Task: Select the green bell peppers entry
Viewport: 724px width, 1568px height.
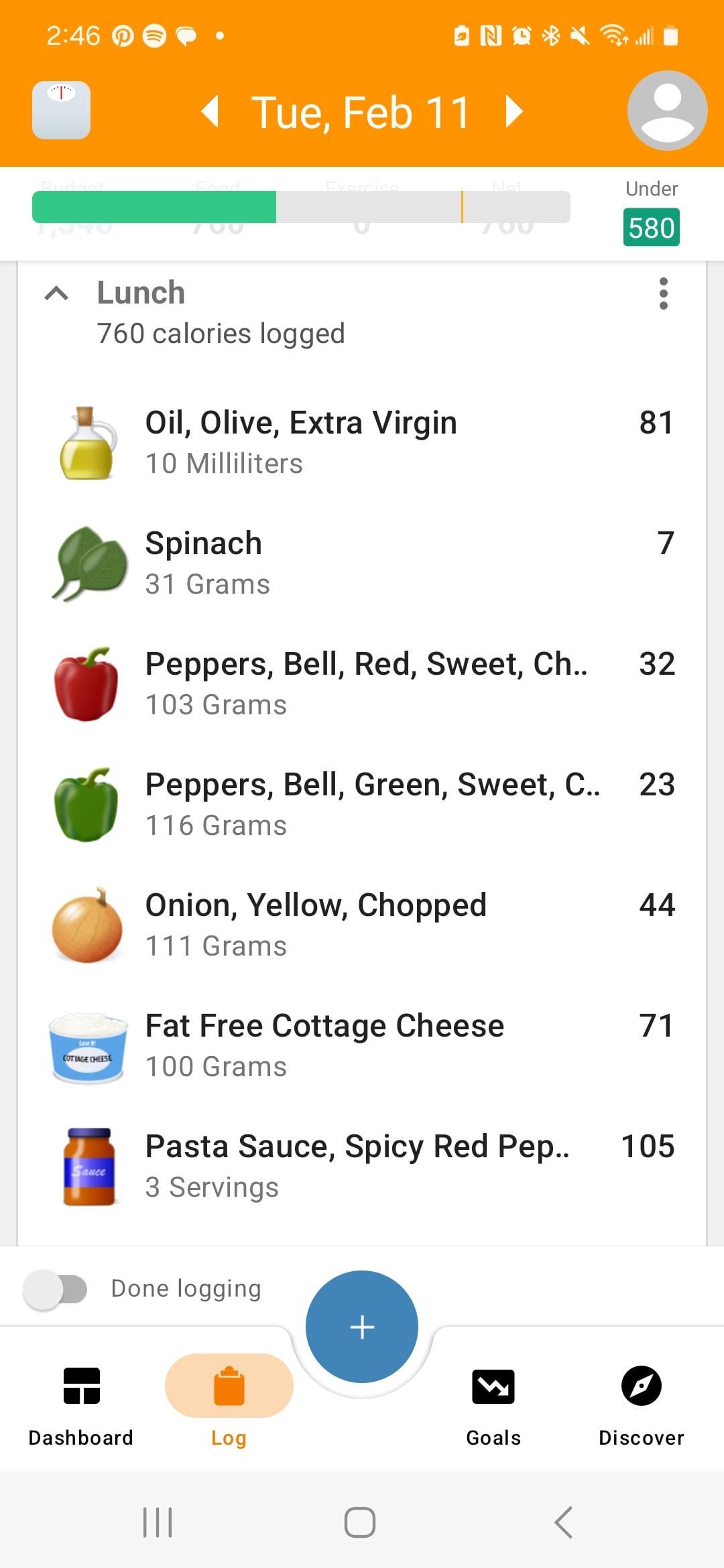Action: tap(362, 805)
